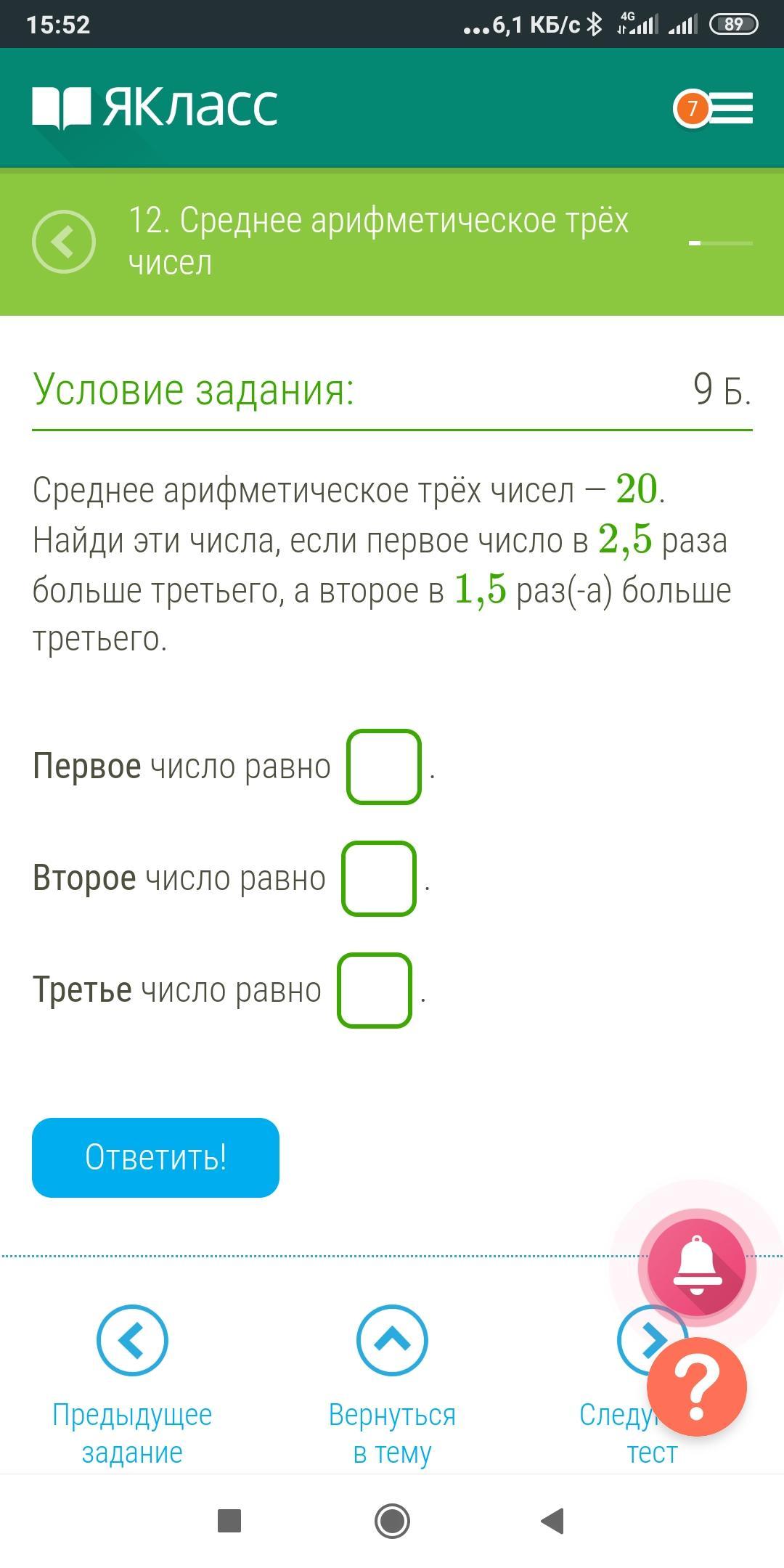Submit the answer with Ответить!
This screenshot has height=1568, width=784.
(155, 1158)
